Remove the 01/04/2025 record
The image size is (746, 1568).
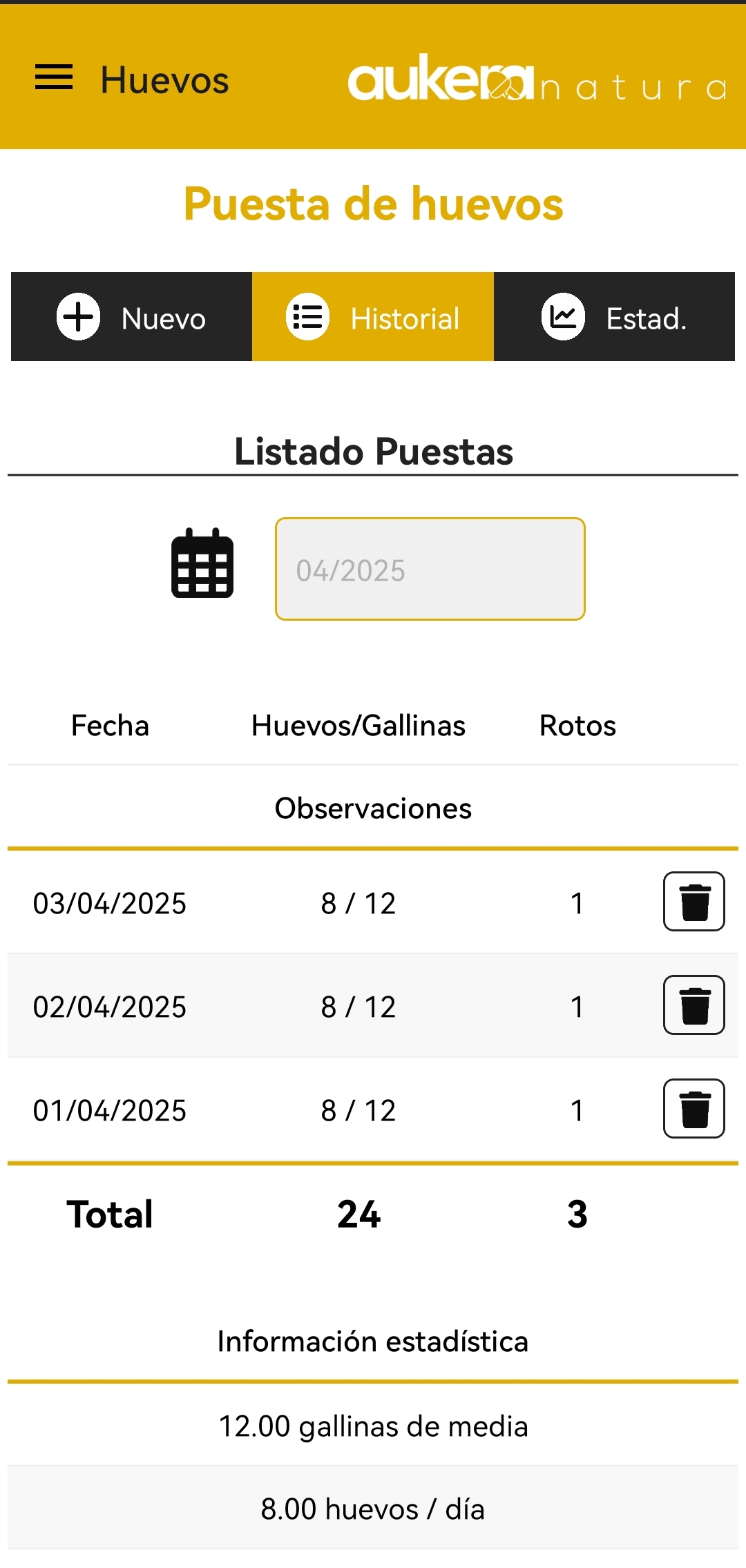point(694,1109)
